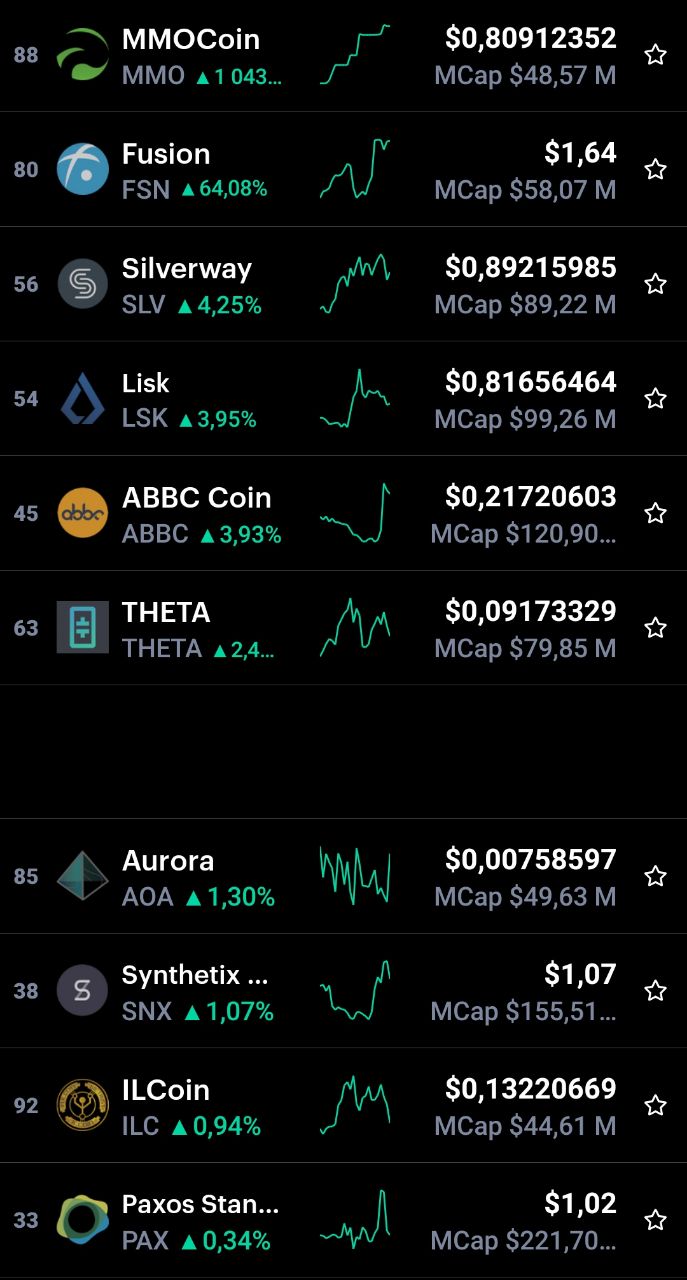Open ABBC Coin entry
The height and width of the screenshot is (1280, 687).
click(x=343, y=513)
